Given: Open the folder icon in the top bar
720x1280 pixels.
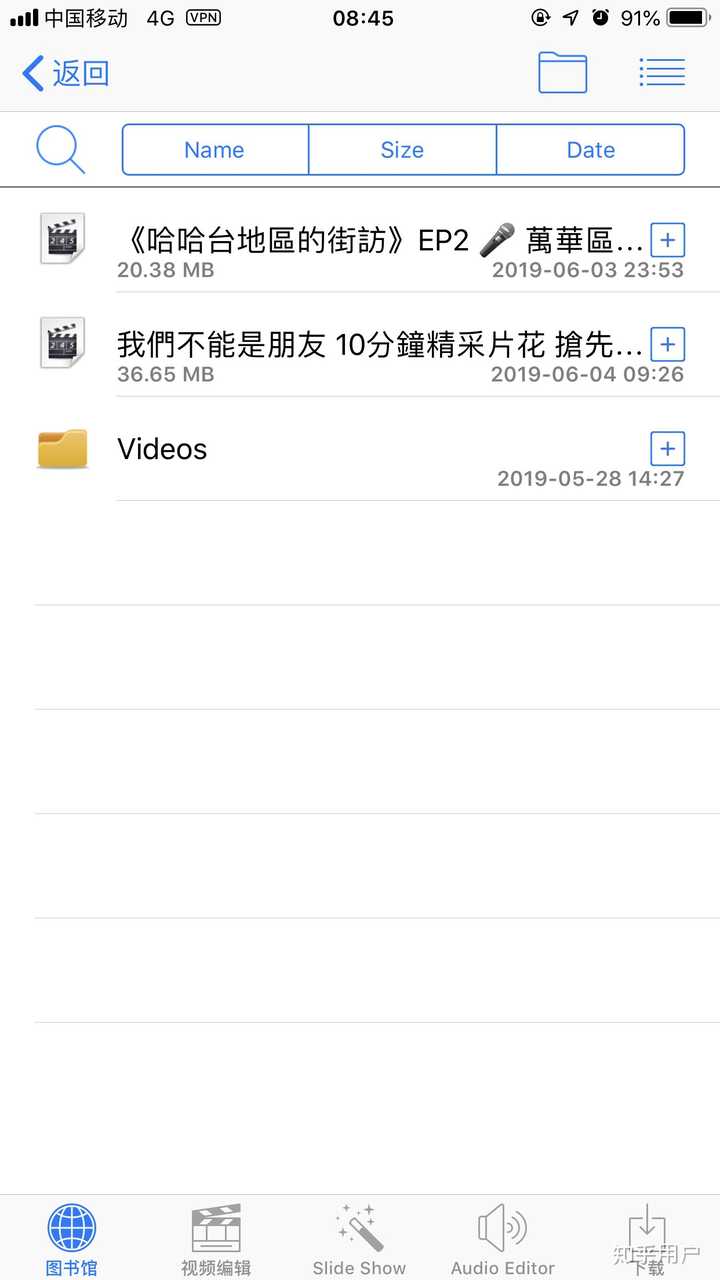Looking at the screenshot, I should (x=562, y=73).
